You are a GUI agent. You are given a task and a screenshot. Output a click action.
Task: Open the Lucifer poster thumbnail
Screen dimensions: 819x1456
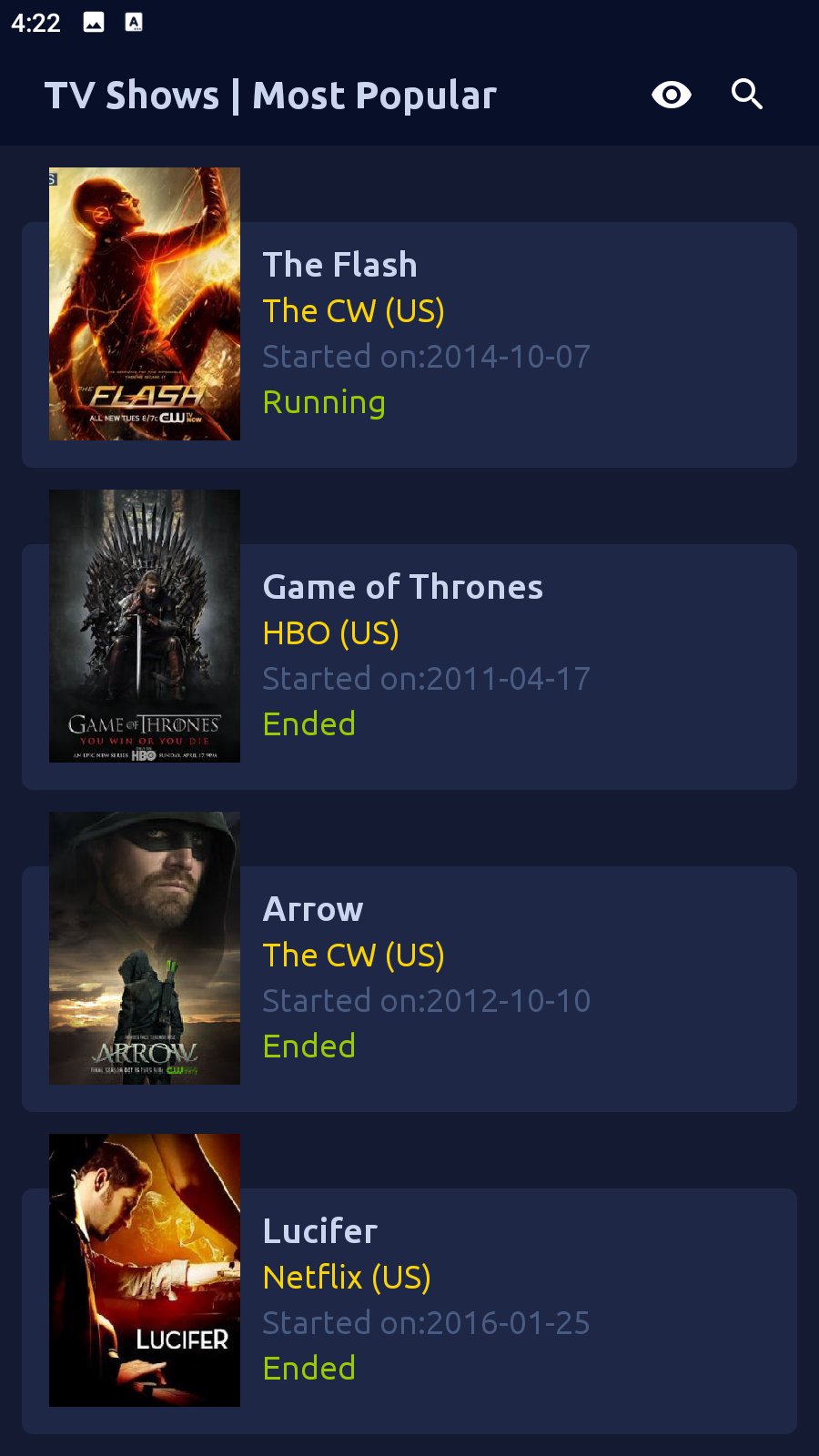(x=145, y=1270)
